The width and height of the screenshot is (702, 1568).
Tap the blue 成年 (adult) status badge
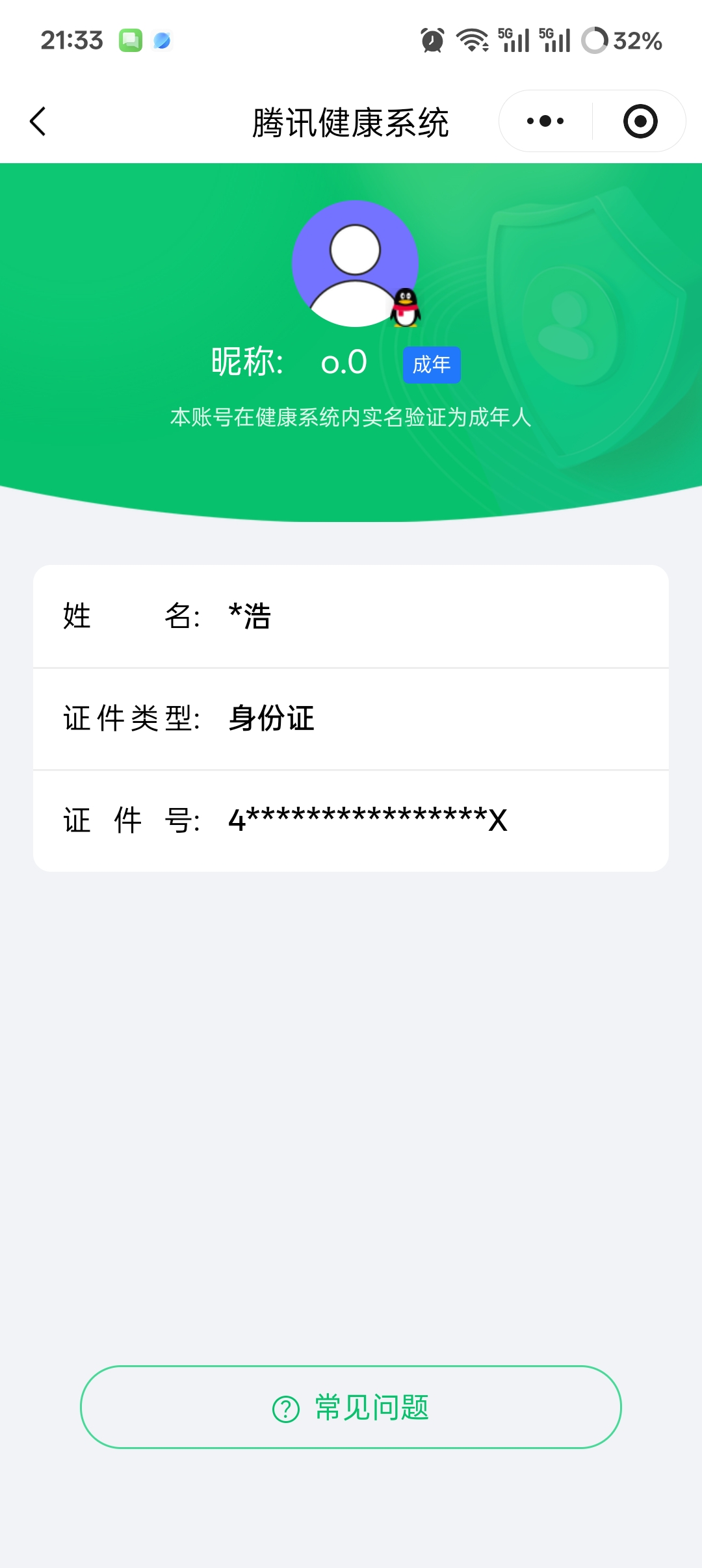(432, 365)
